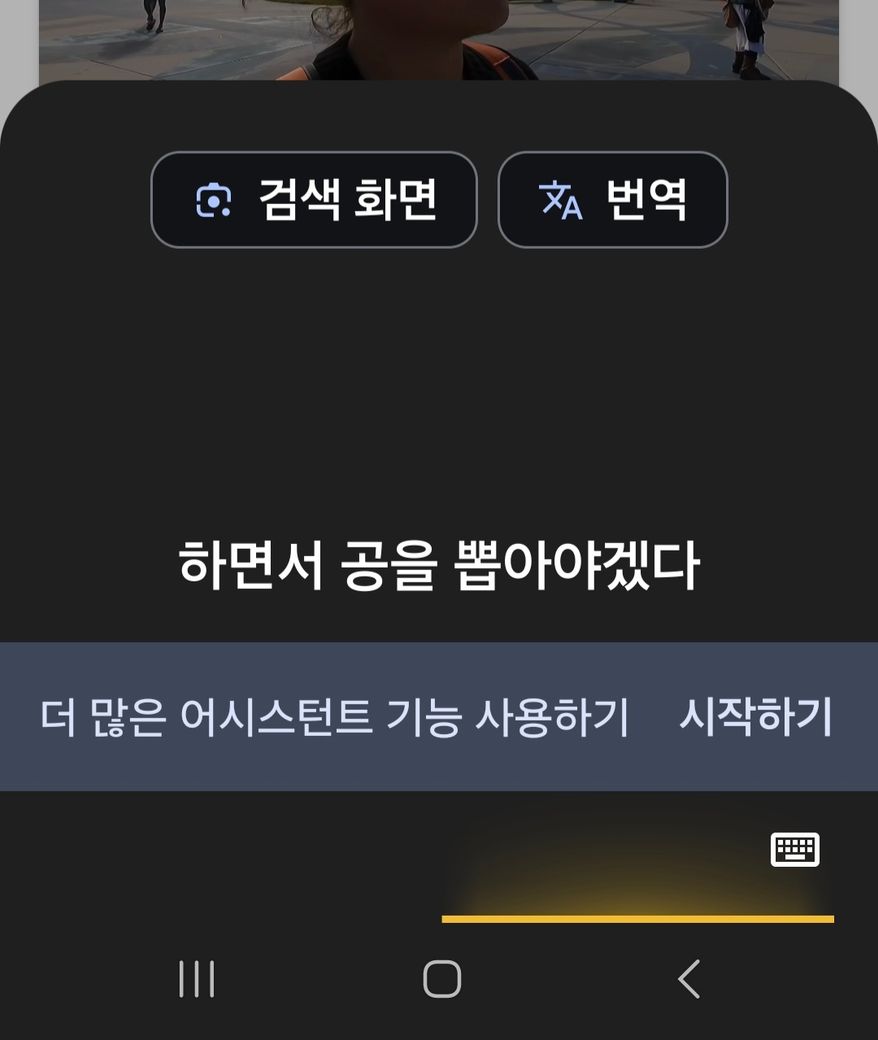Screen dimensions: 878x1040
Task: Open the keyboard input icon
Action: click(x=795, y=850)
